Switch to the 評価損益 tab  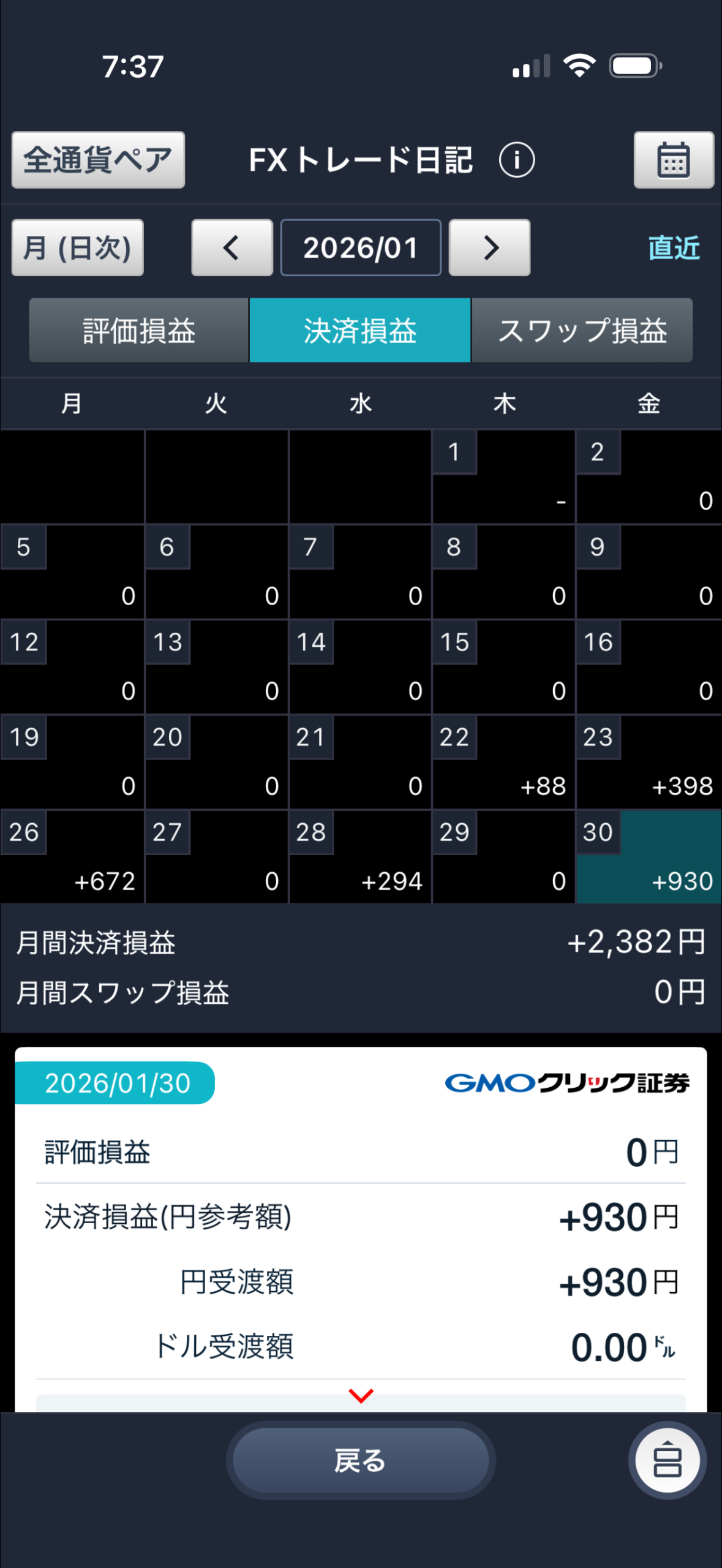tap(139, 331)
